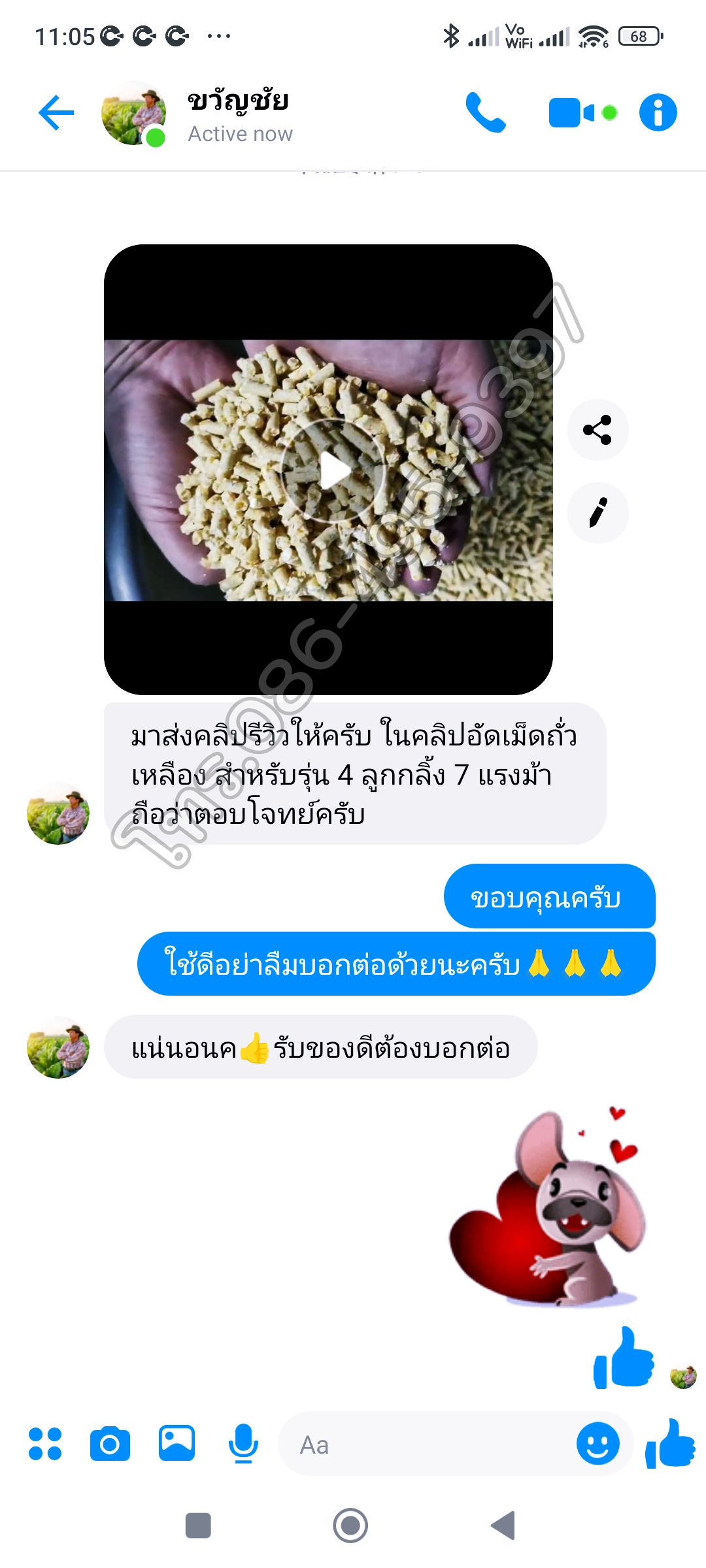Image resolution: width=706 pixels, height=1568 pixels.
Task: Open ขวัญชัย's profile from the header
Action: (238, 114)
